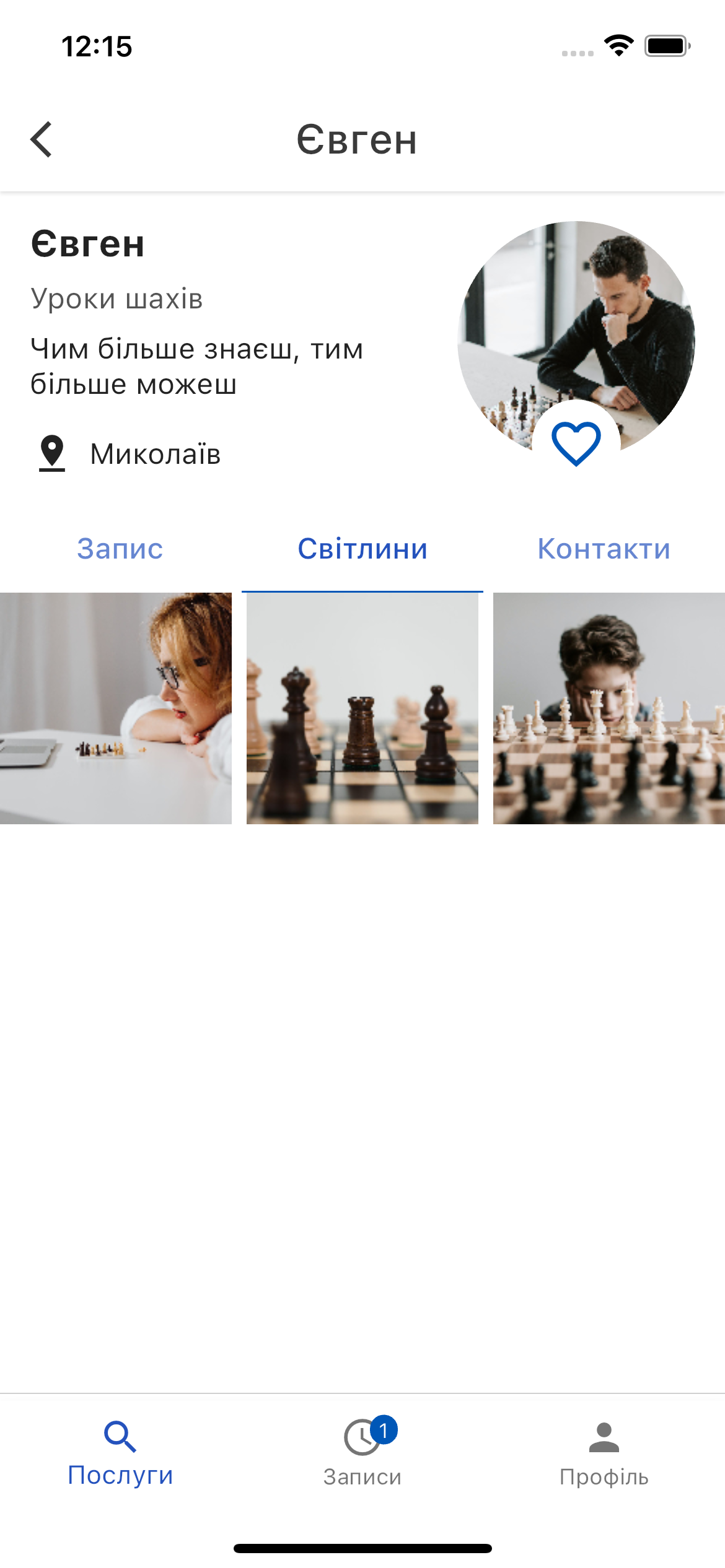Switch to the Запис tab

(x=120, y=549)
